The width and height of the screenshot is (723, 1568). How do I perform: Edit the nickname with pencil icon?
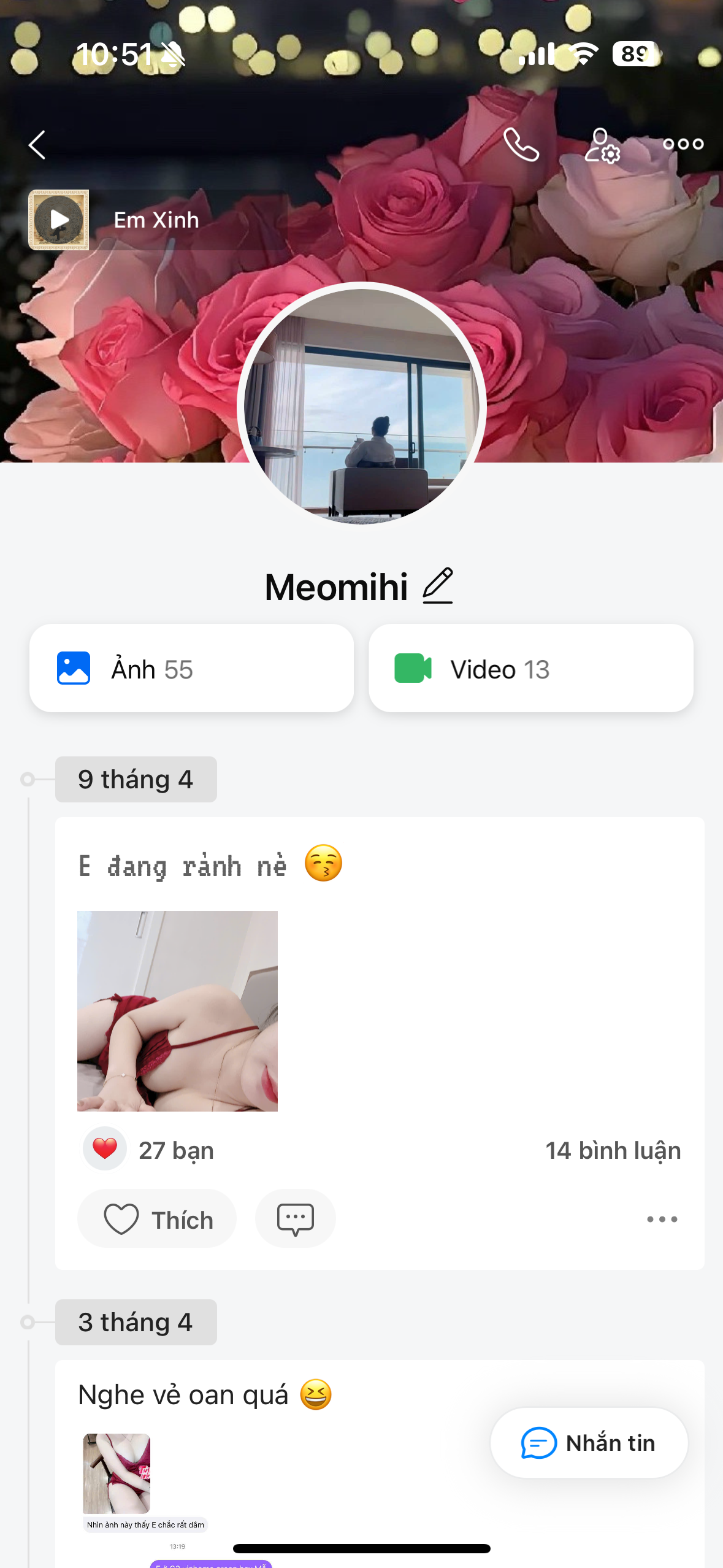point(438,586)
